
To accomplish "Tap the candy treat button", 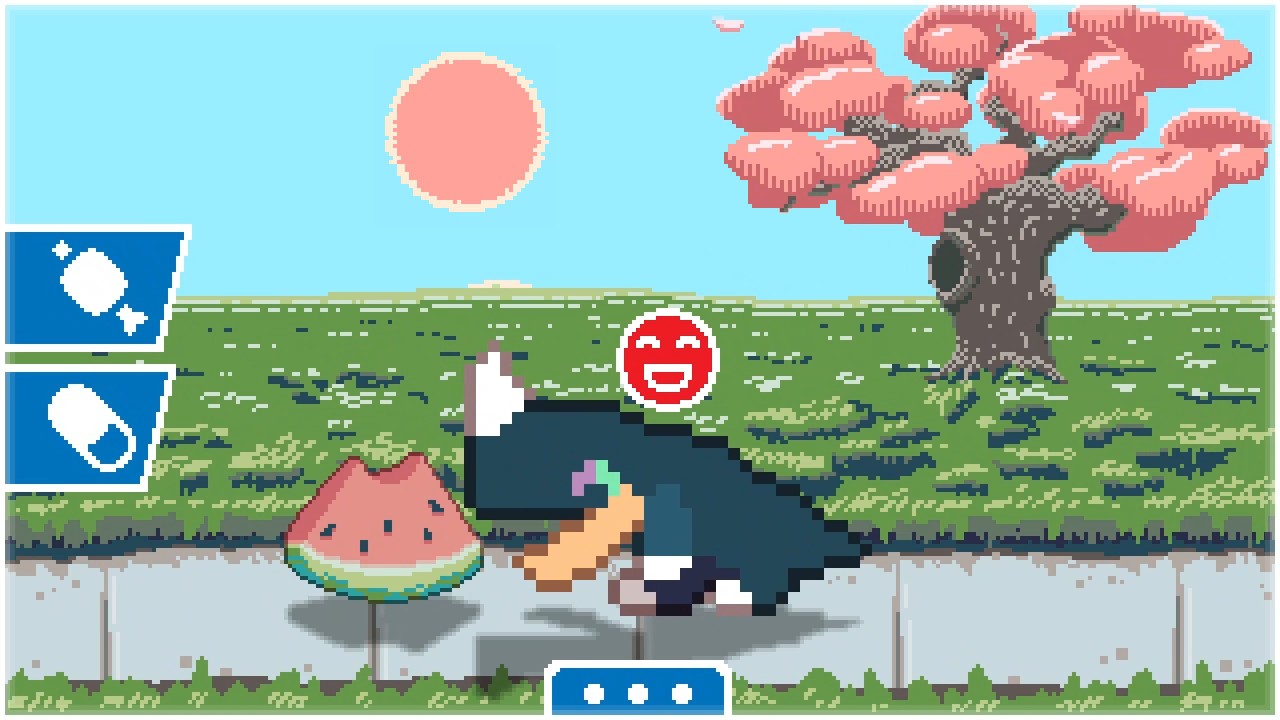I will click(x=95, y=285).
